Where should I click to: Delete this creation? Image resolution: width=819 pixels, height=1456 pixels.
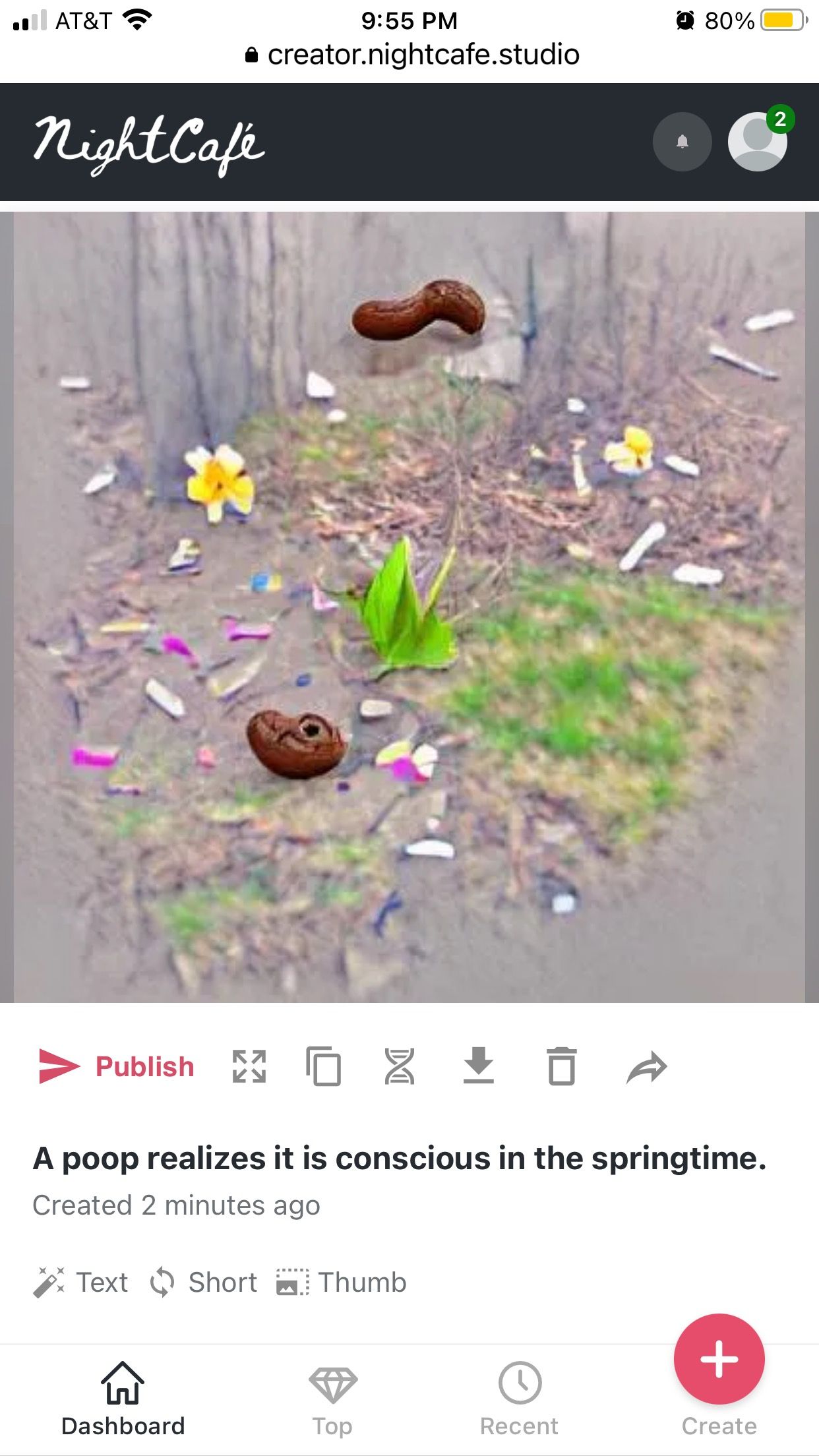coord(561,1066)
